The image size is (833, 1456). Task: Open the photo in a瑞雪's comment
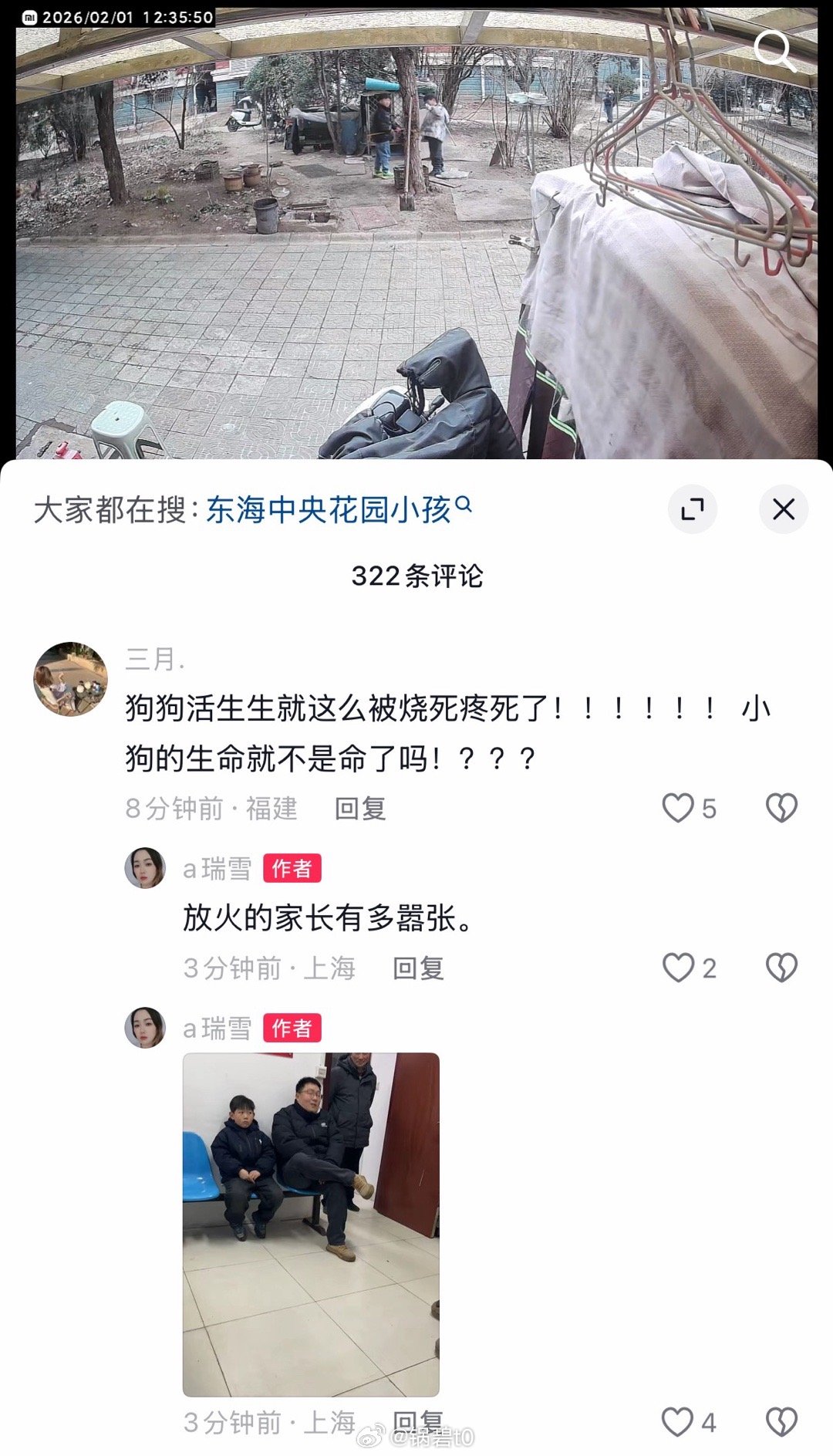[x=311, y=1224]
